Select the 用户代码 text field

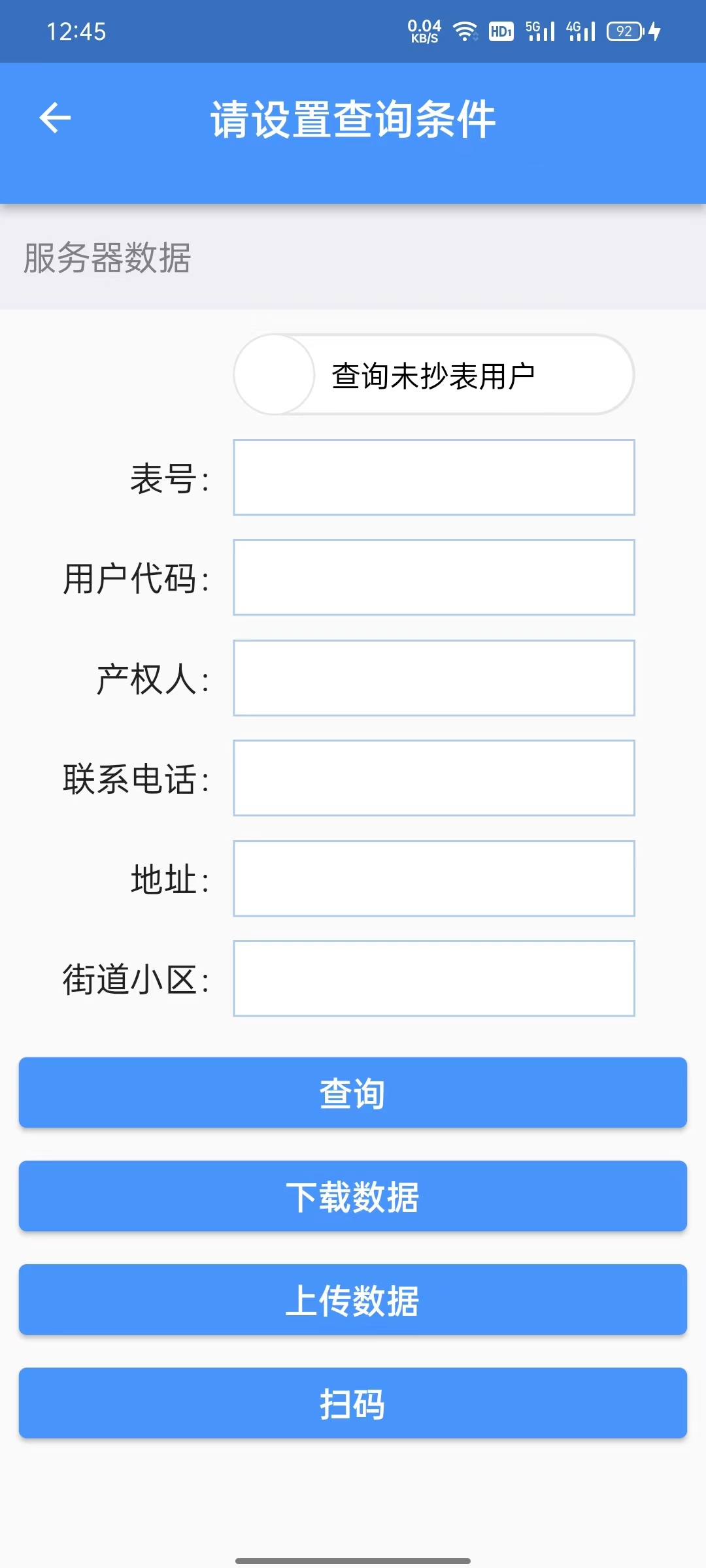click(x=434, y=578)
